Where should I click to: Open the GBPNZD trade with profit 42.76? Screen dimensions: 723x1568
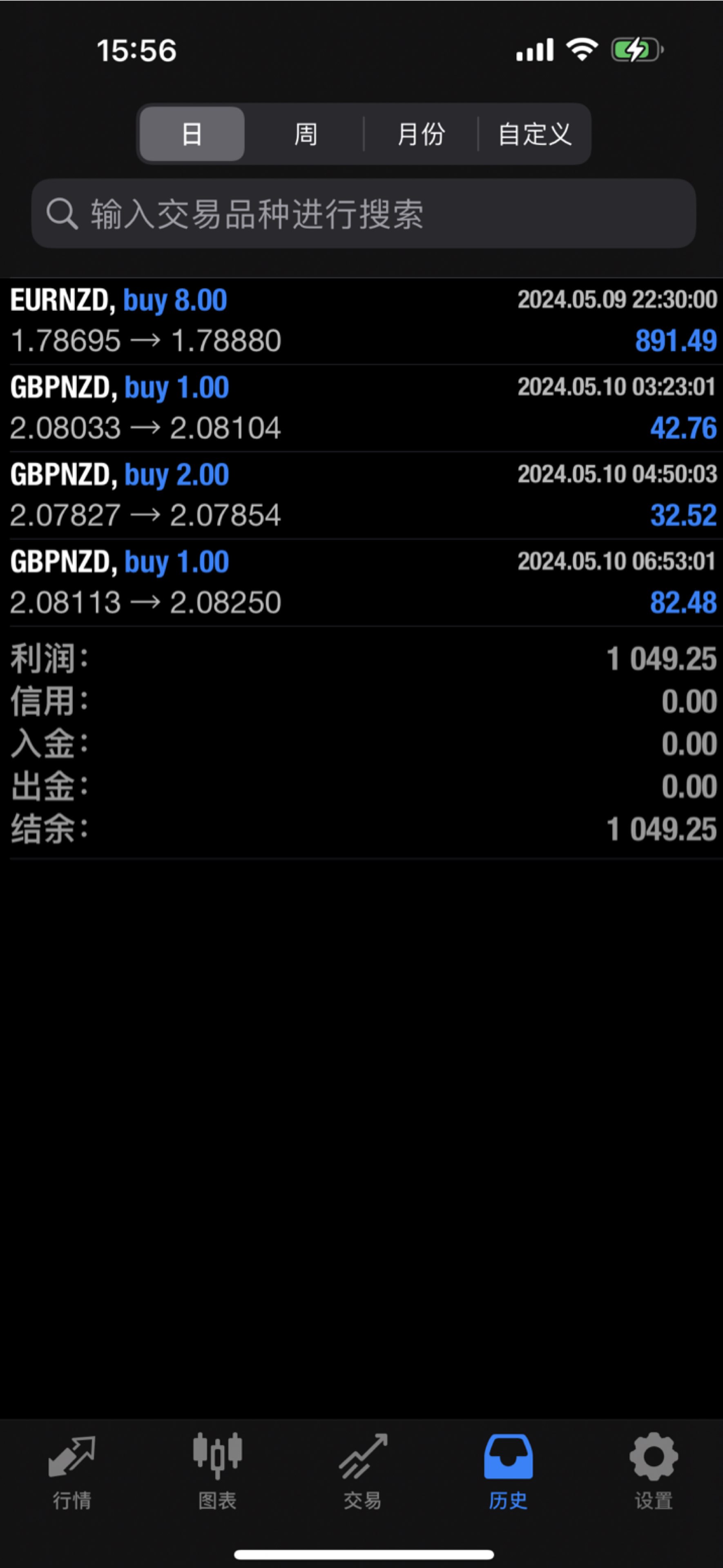click(x=363, y=408)
